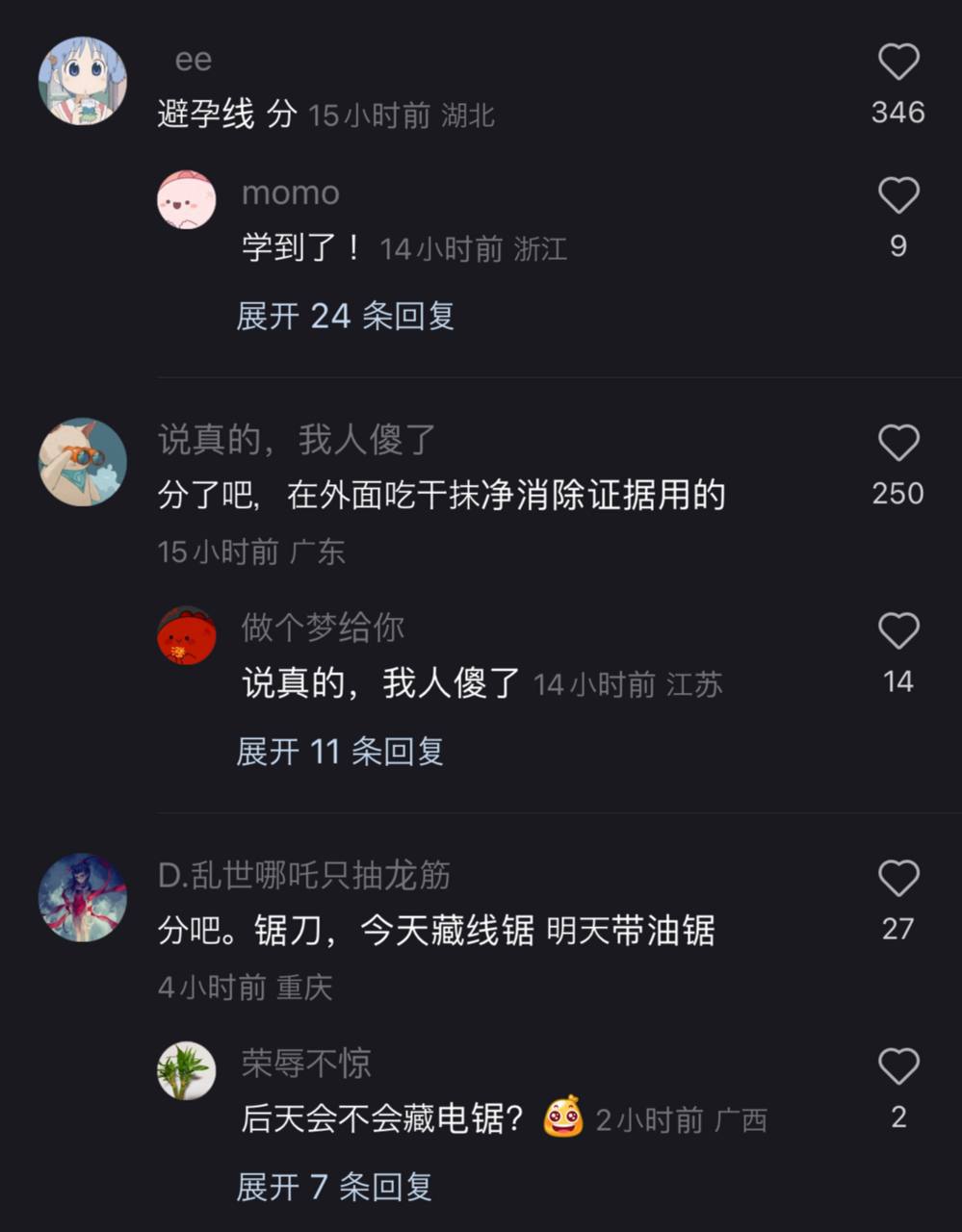Like D.乱世哪吒只抽龙筋's comment
Screen dimensions: 962x1232
pos(897,878)
